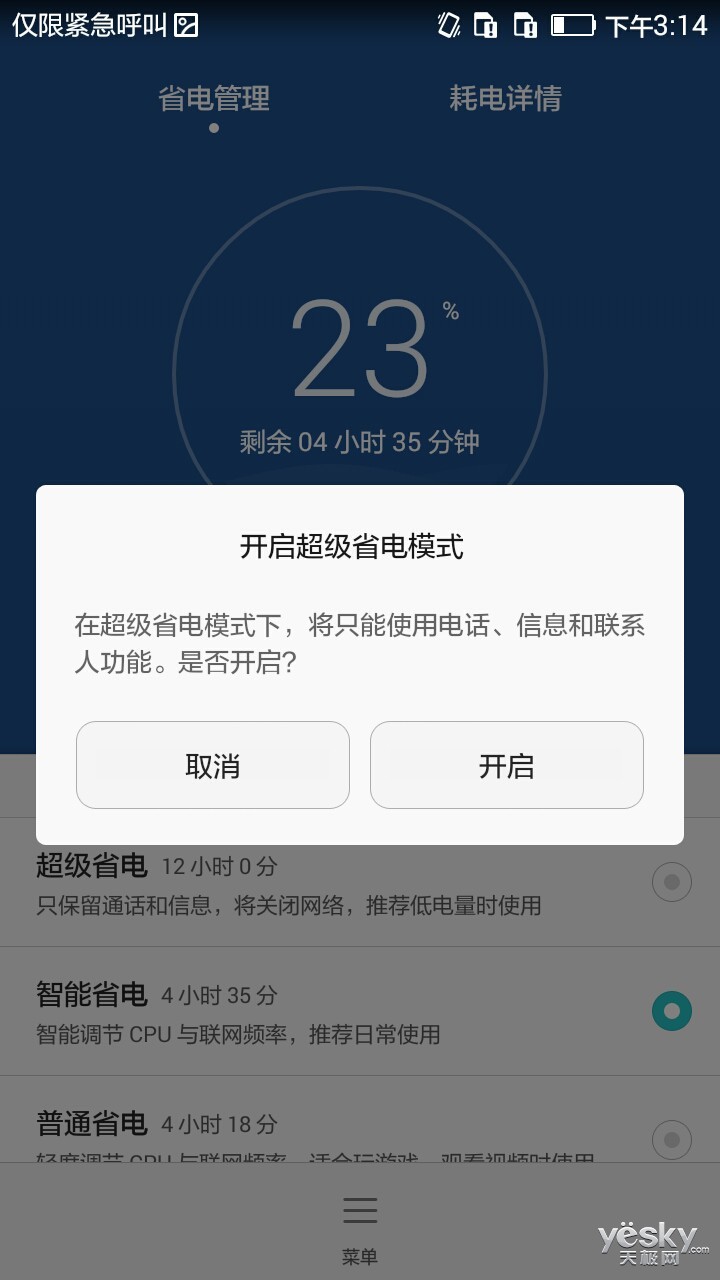Image resolution: width=720 pixels, height=1280 pixels.
Task: Switch to the 耗电详情 tab
Action: 505,98
